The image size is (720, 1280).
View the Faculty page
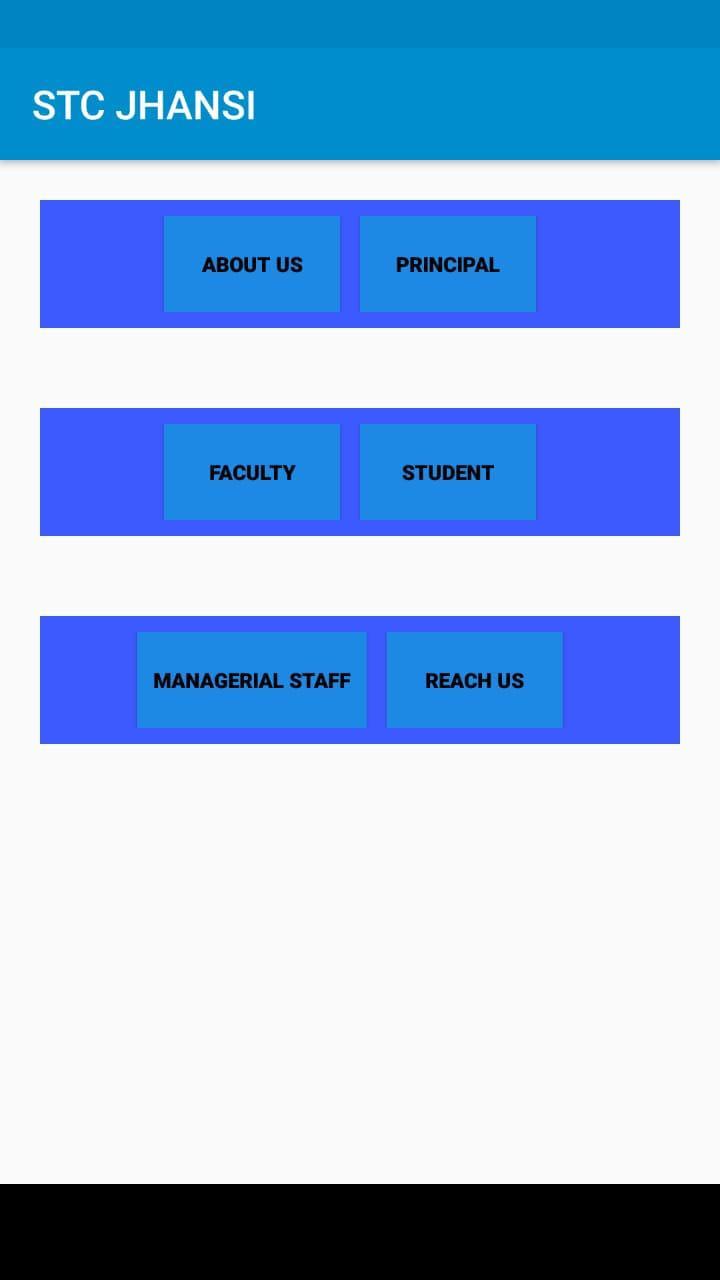click(252, 472)
